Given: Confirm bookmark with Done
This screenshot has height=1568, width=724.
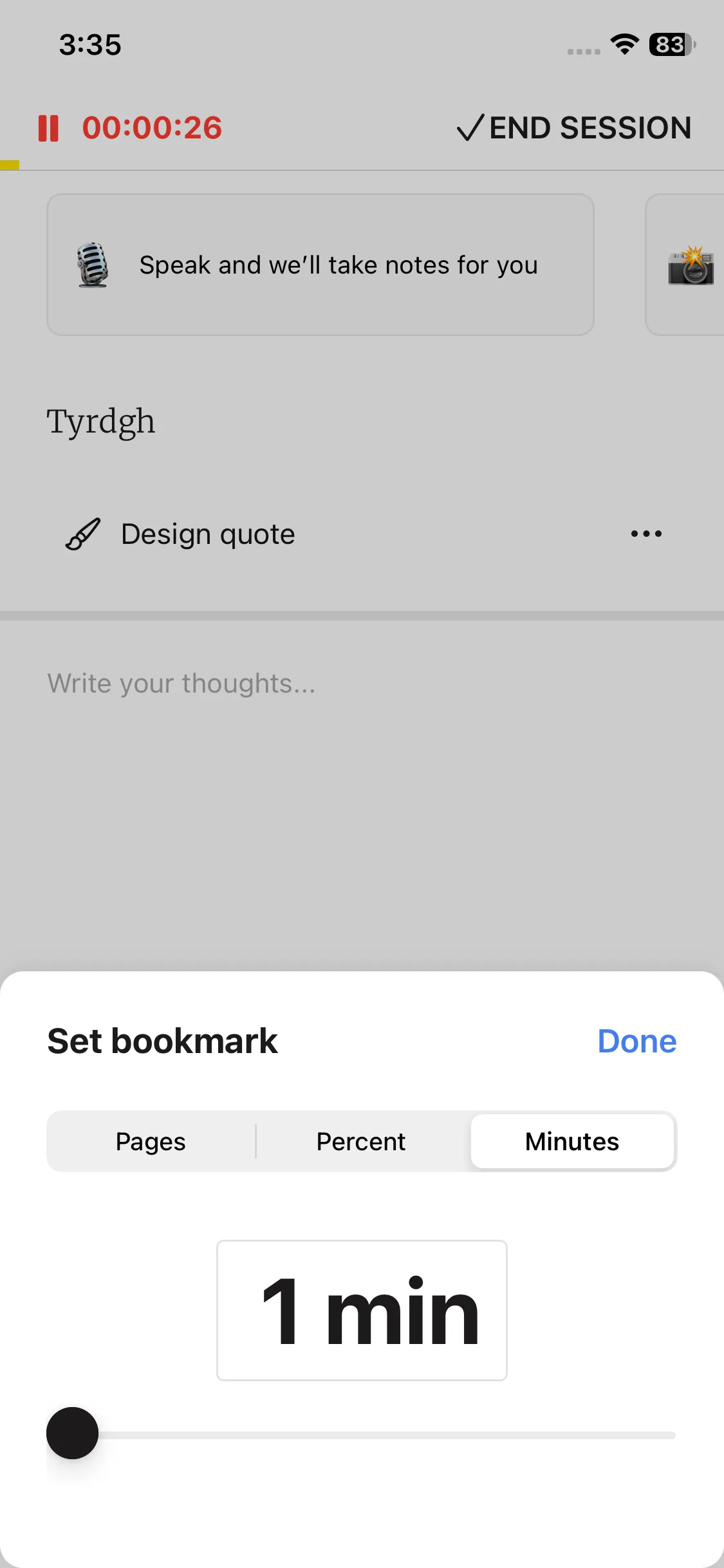Looking at the screenshot, I should 636,1041.
